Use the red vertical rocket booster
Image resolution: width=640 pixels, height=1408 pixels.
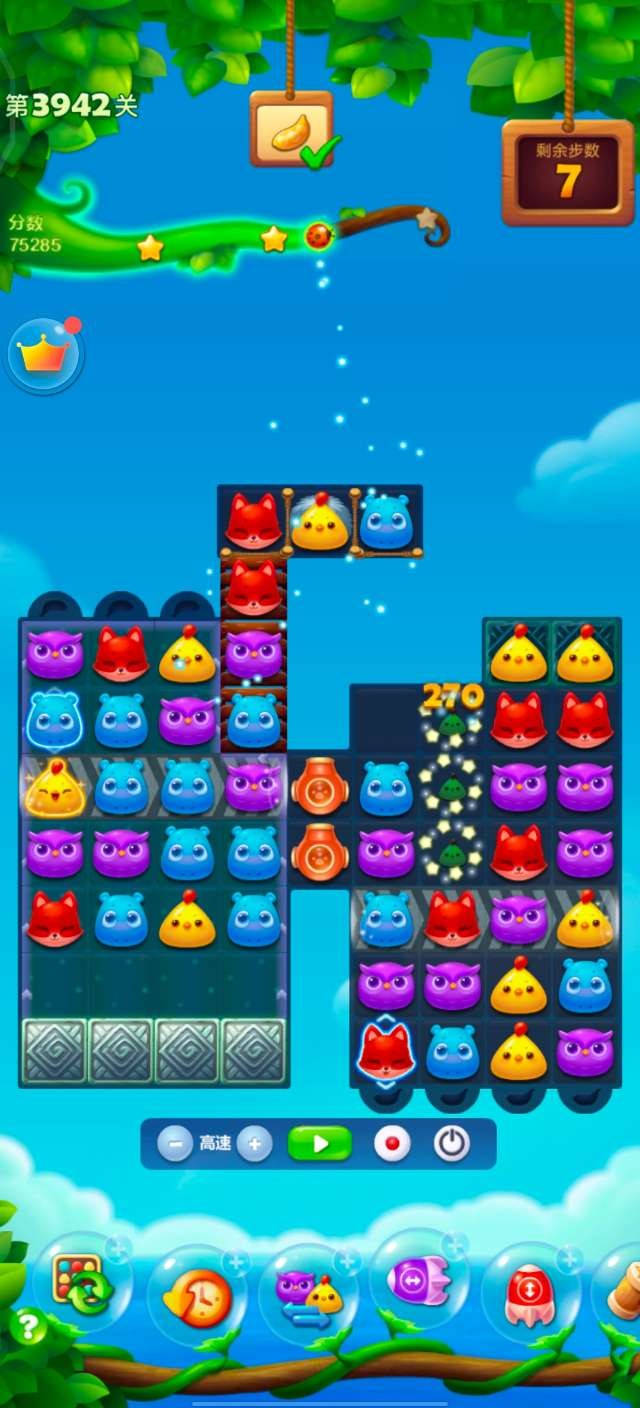[x=530, y=1295]
